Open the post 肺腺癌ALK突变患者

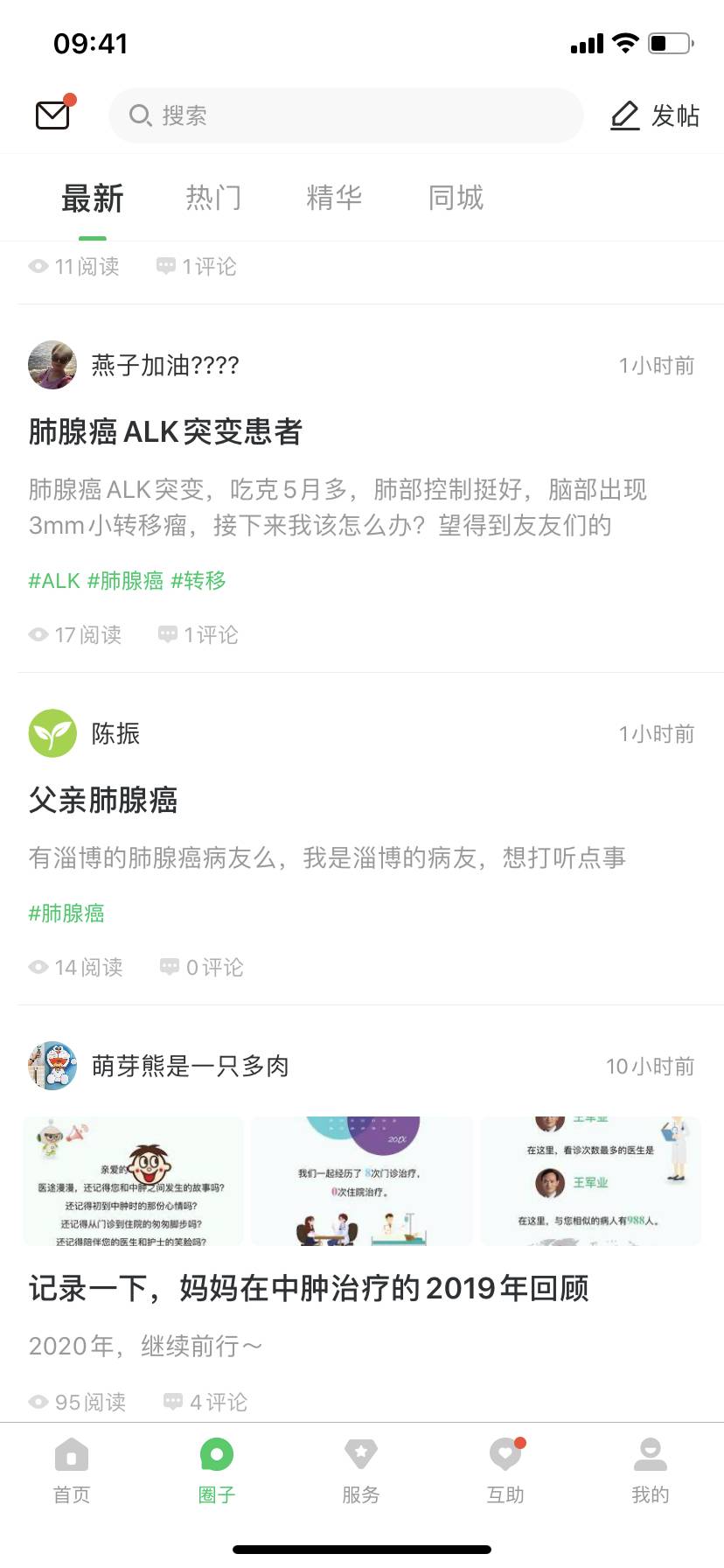click(x=166, y=431)
